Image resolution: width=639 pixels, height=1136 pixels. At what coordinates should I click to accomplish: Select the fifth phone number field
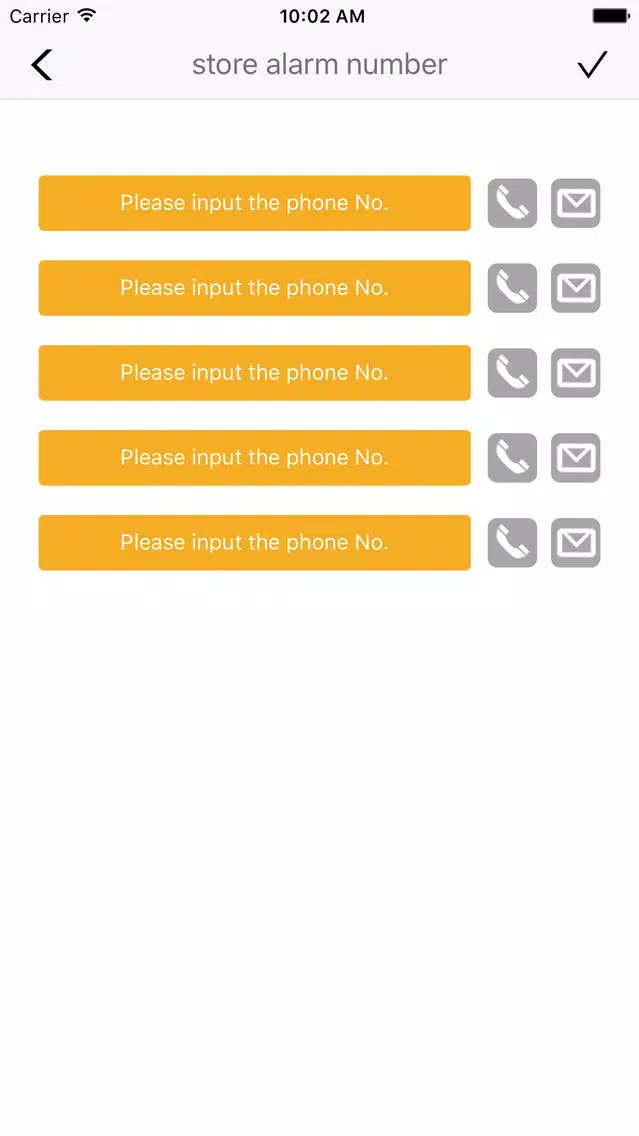click(254, 543)
